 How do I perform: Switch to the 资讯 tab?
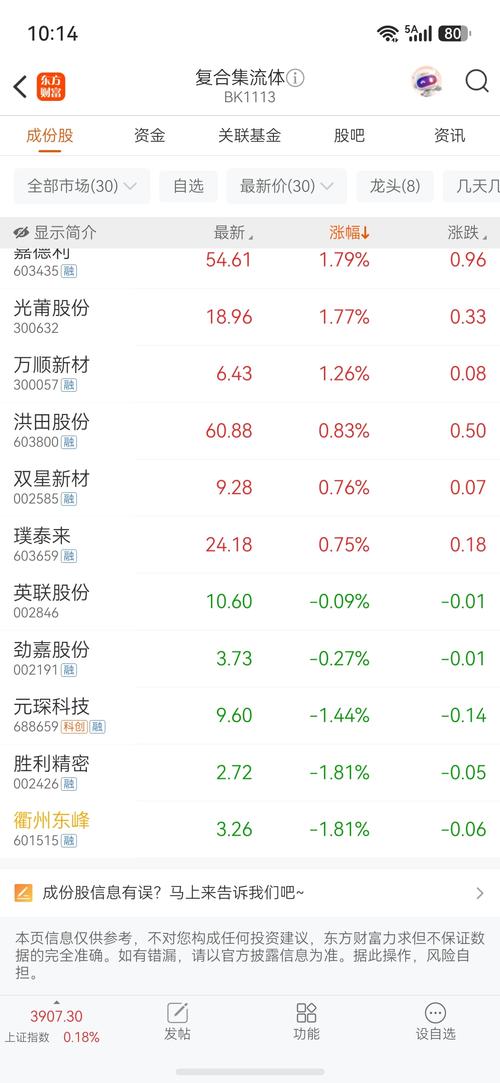(x=449, y=135)
